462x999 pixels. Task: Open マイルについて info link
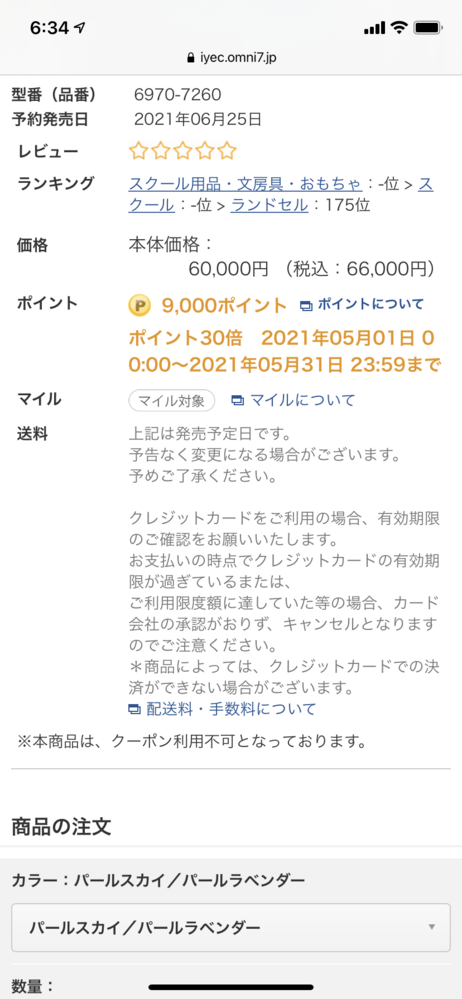(293, 400)
